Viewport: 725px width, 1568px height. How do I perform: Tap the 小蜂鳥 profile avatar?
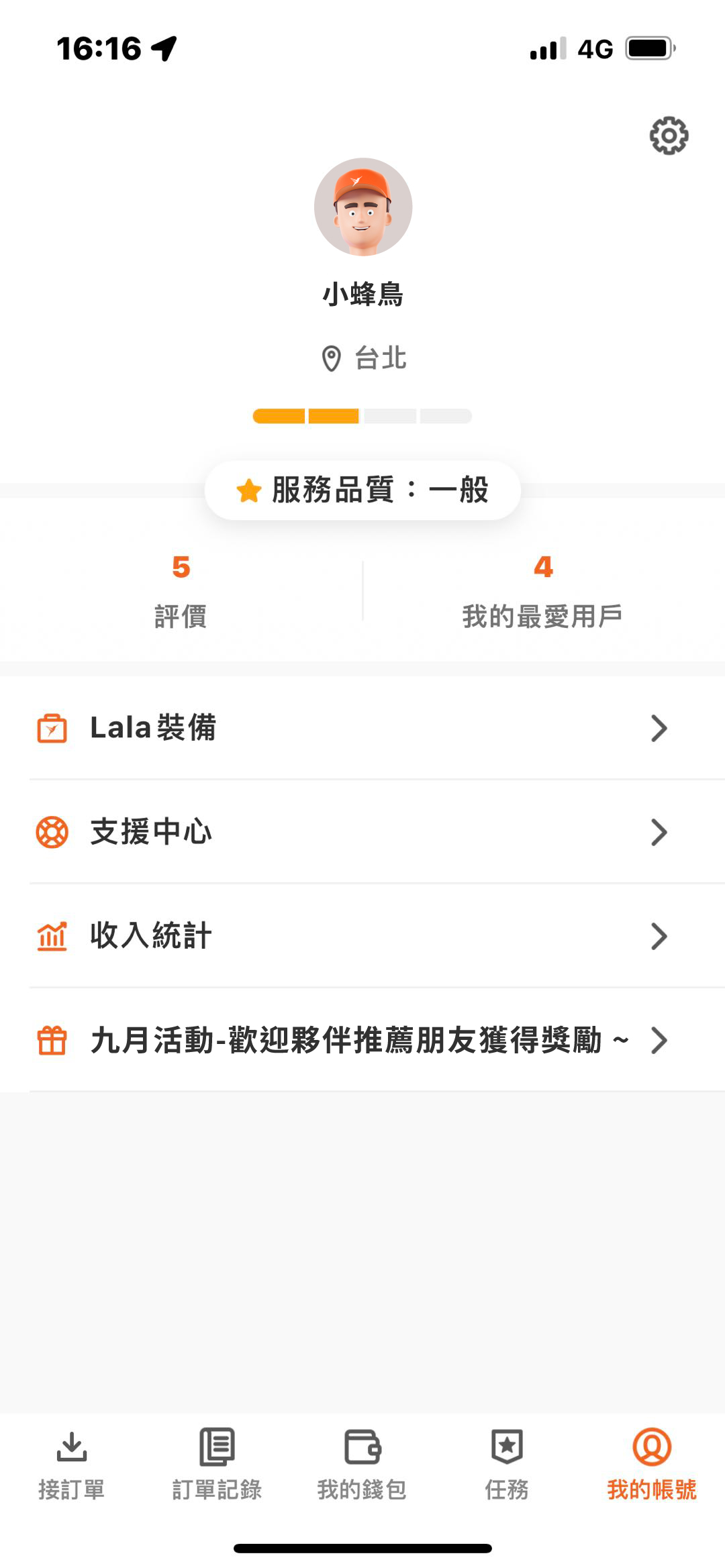(x=362, y=207)
